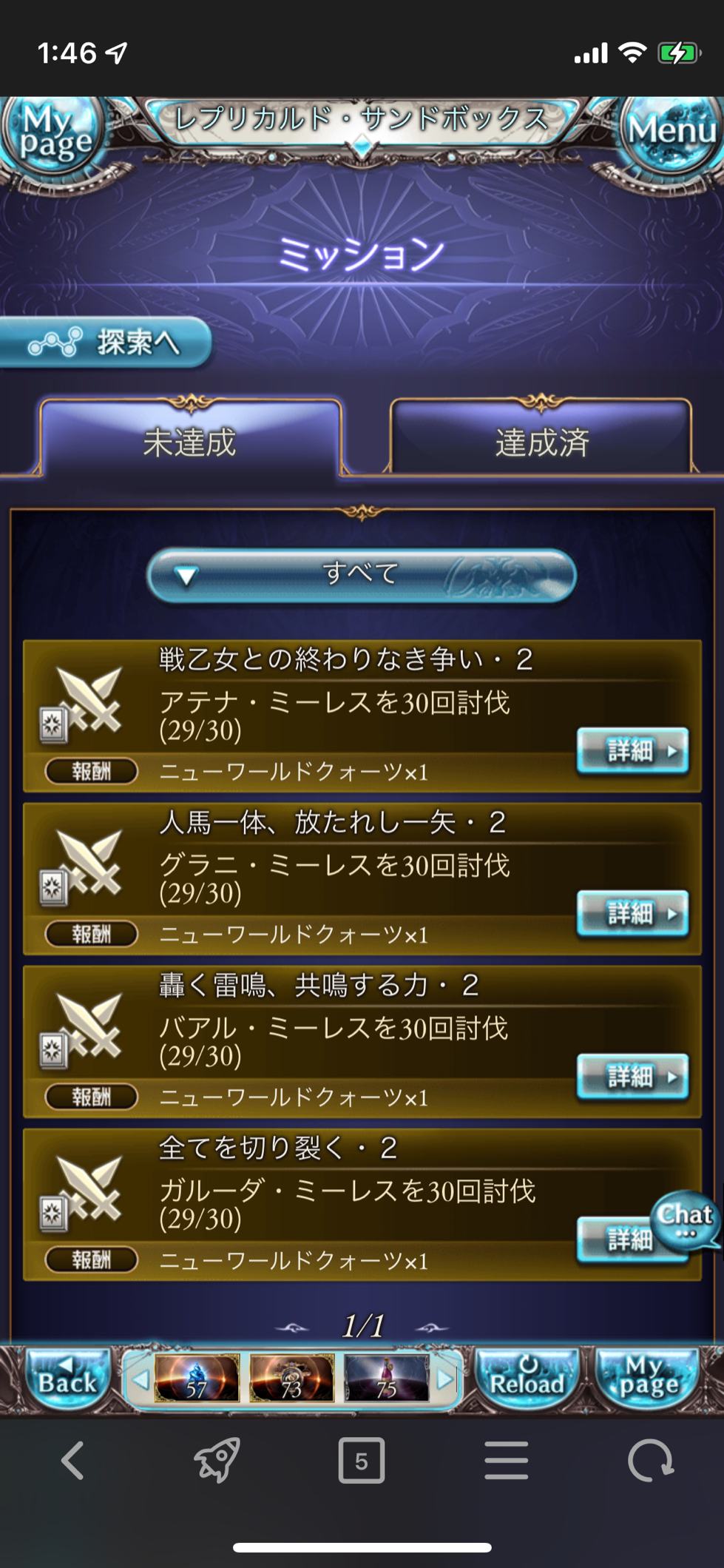Screen dimensions: 724x1568
Task: Open 詳細 for アテナ・ミーレス mission
Action: (x=632, y=750)
